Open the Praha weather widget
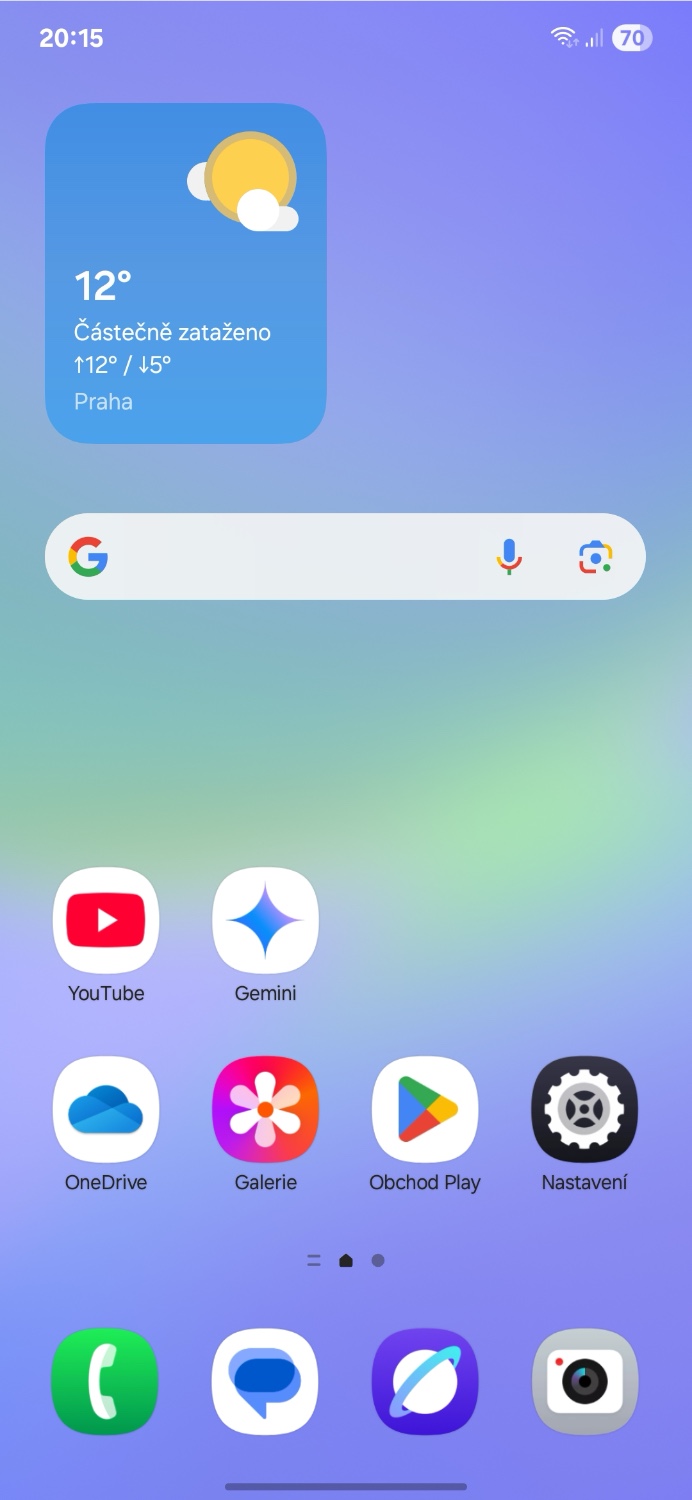 (186, 273)
